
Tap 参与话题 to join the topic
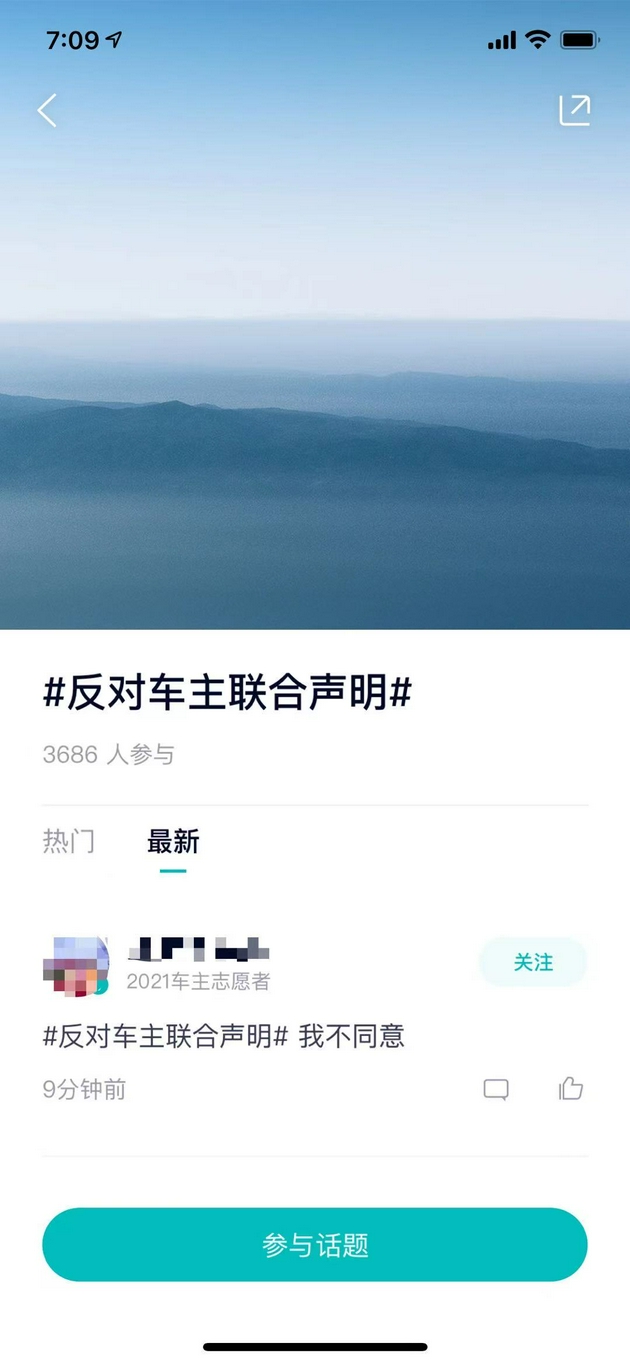[315, 1244]
